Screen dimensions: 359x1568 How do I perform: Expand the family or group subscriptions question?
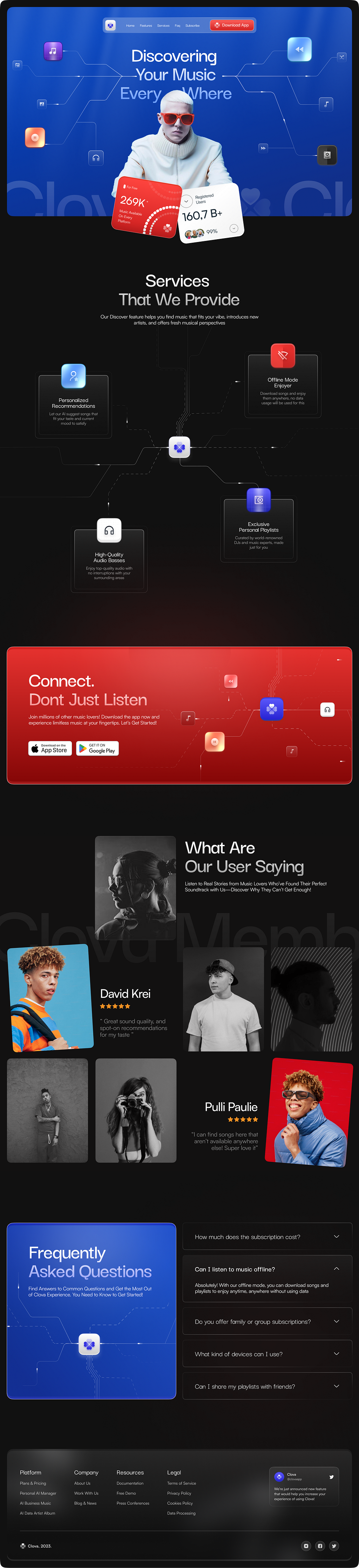click(x=267, y=1321)
